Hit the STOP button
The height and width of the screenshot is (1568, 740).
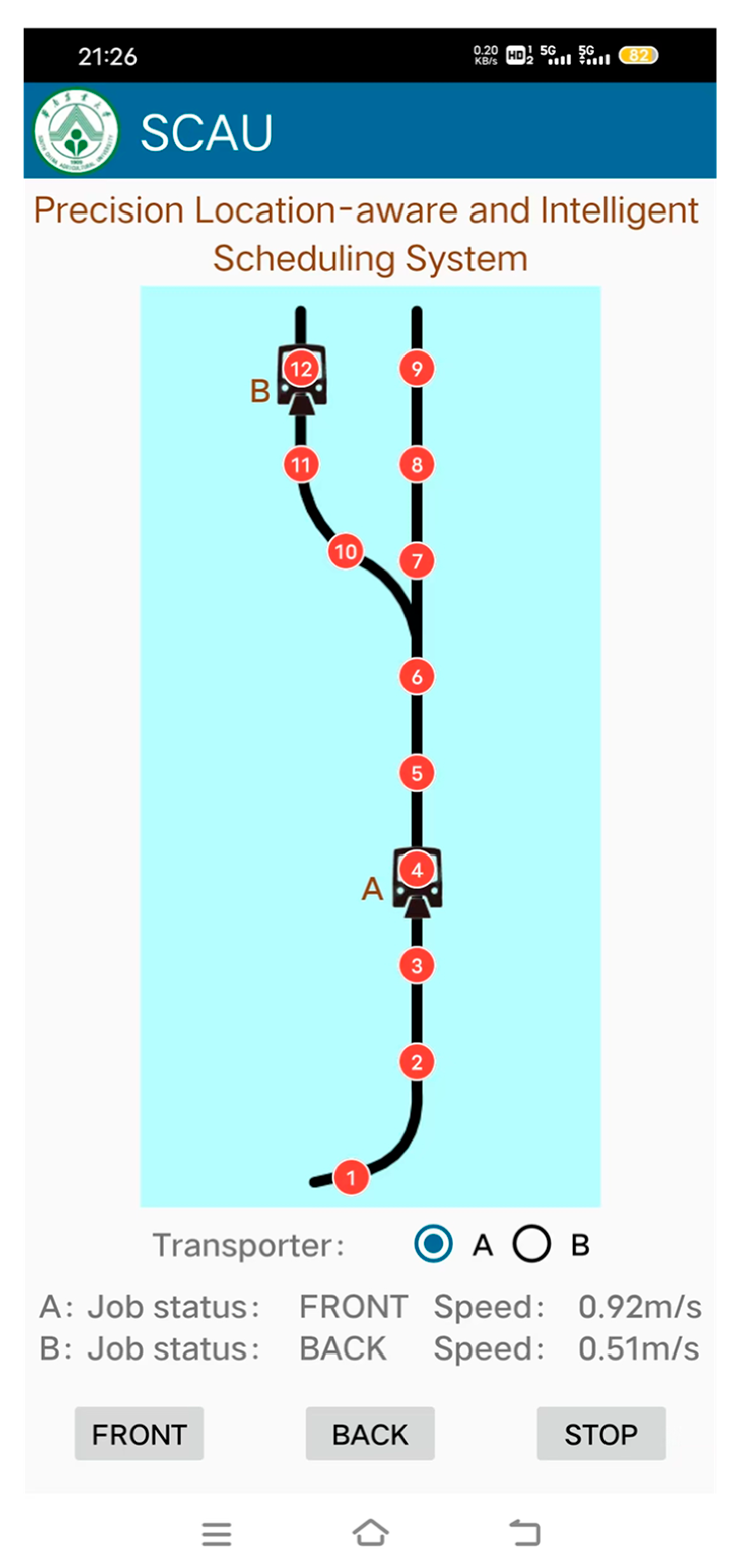pyautogui.click(x=600, y=1433)
